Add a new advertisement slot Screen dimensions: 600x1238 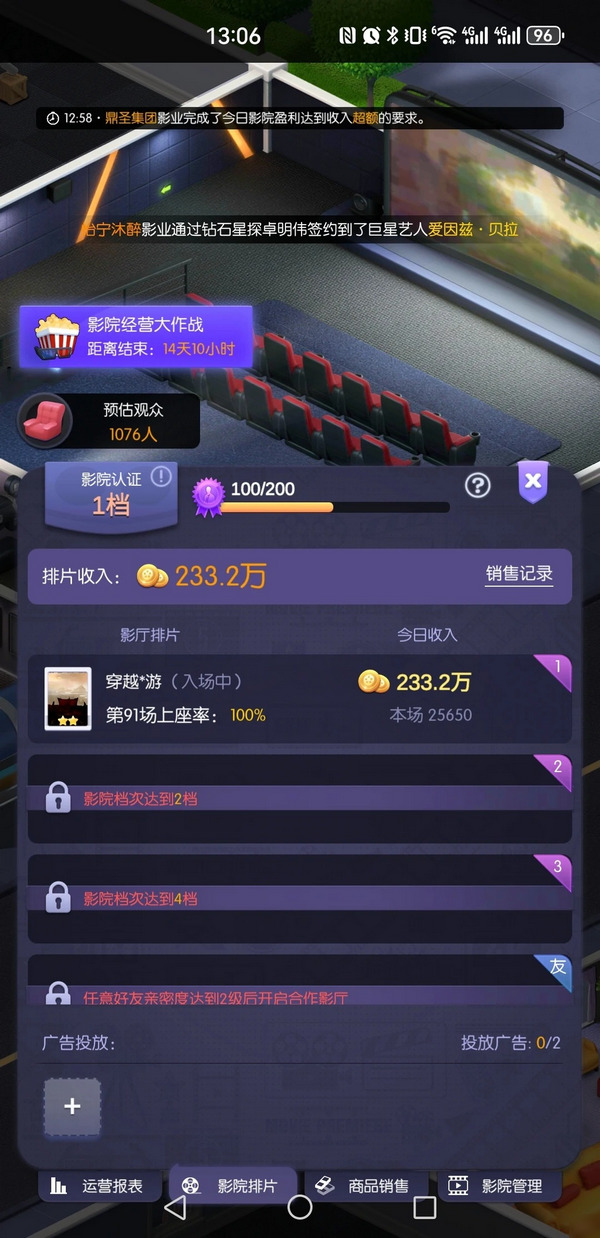(x=72, y=1107)
